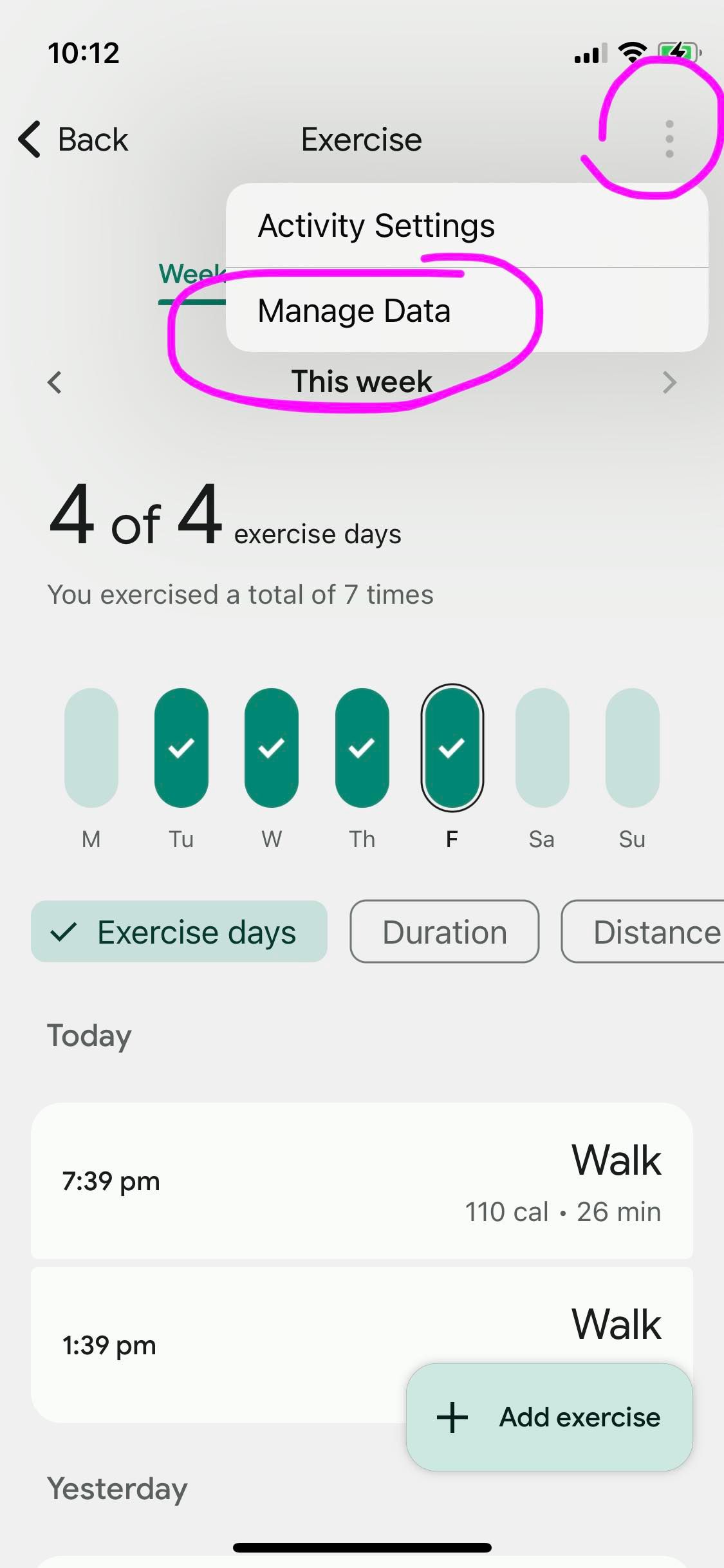Viewport: 724px width, 1568px height.
Task: Select the Saturday bar
Action: tap(542, 747)
